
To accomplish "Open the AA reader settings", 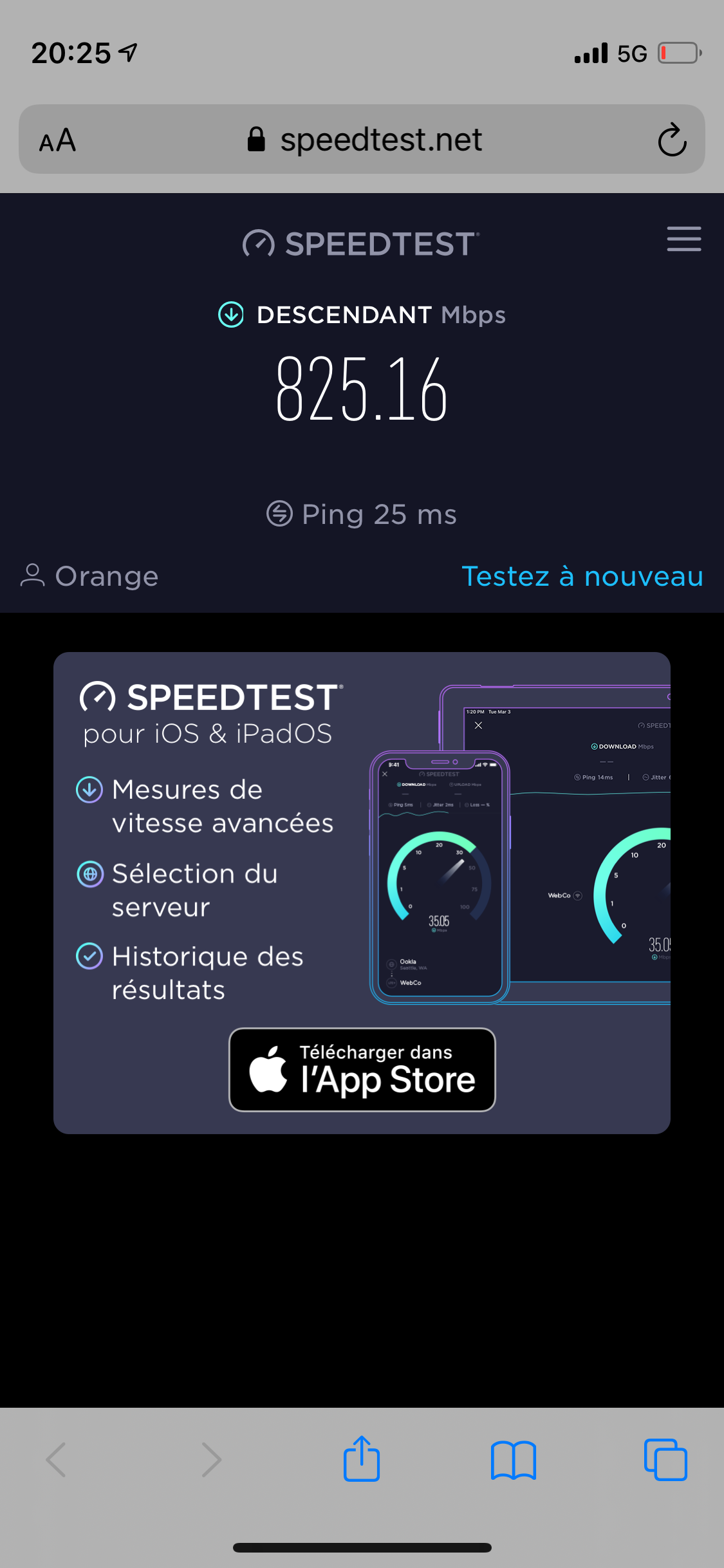I will (57, 140).
